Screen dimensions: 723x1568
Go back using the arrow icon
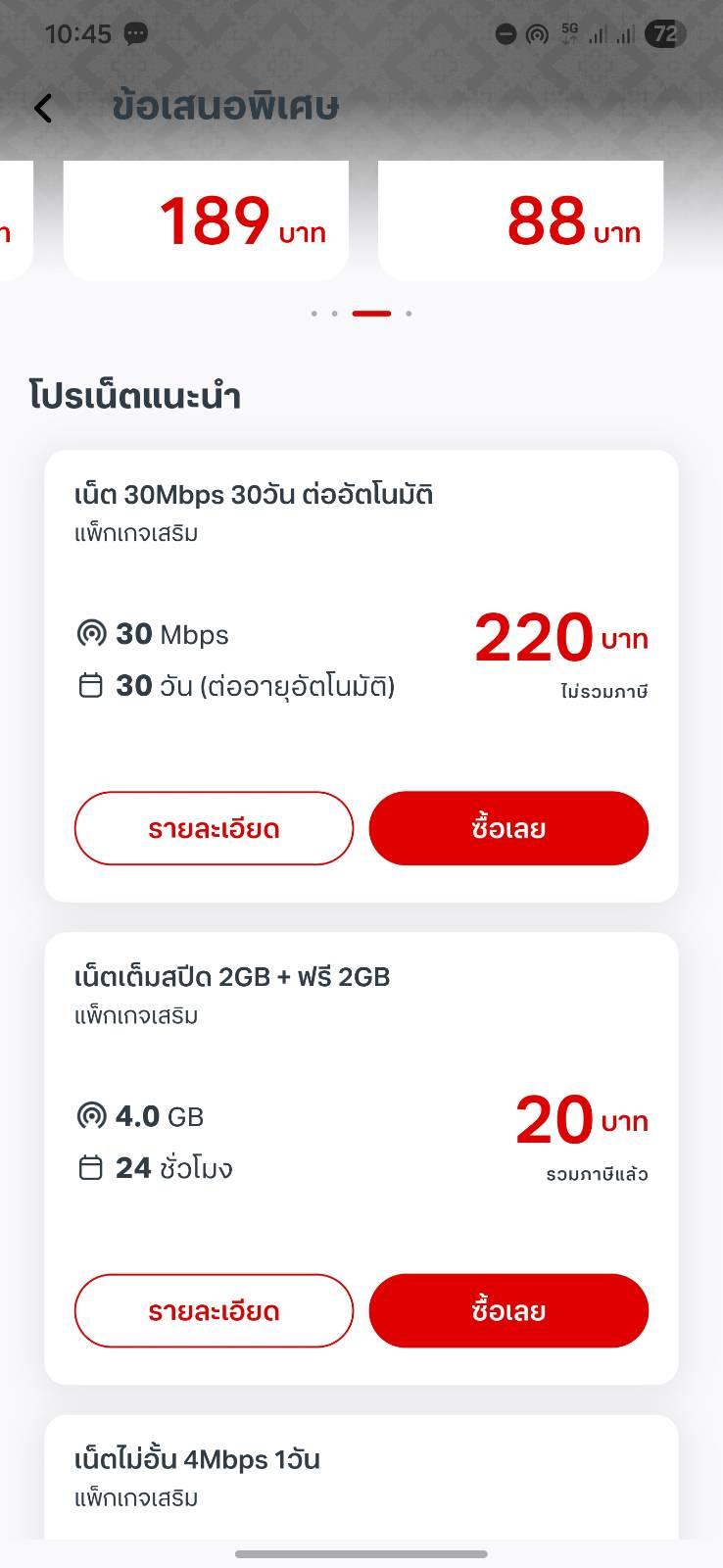click(43, 108)
